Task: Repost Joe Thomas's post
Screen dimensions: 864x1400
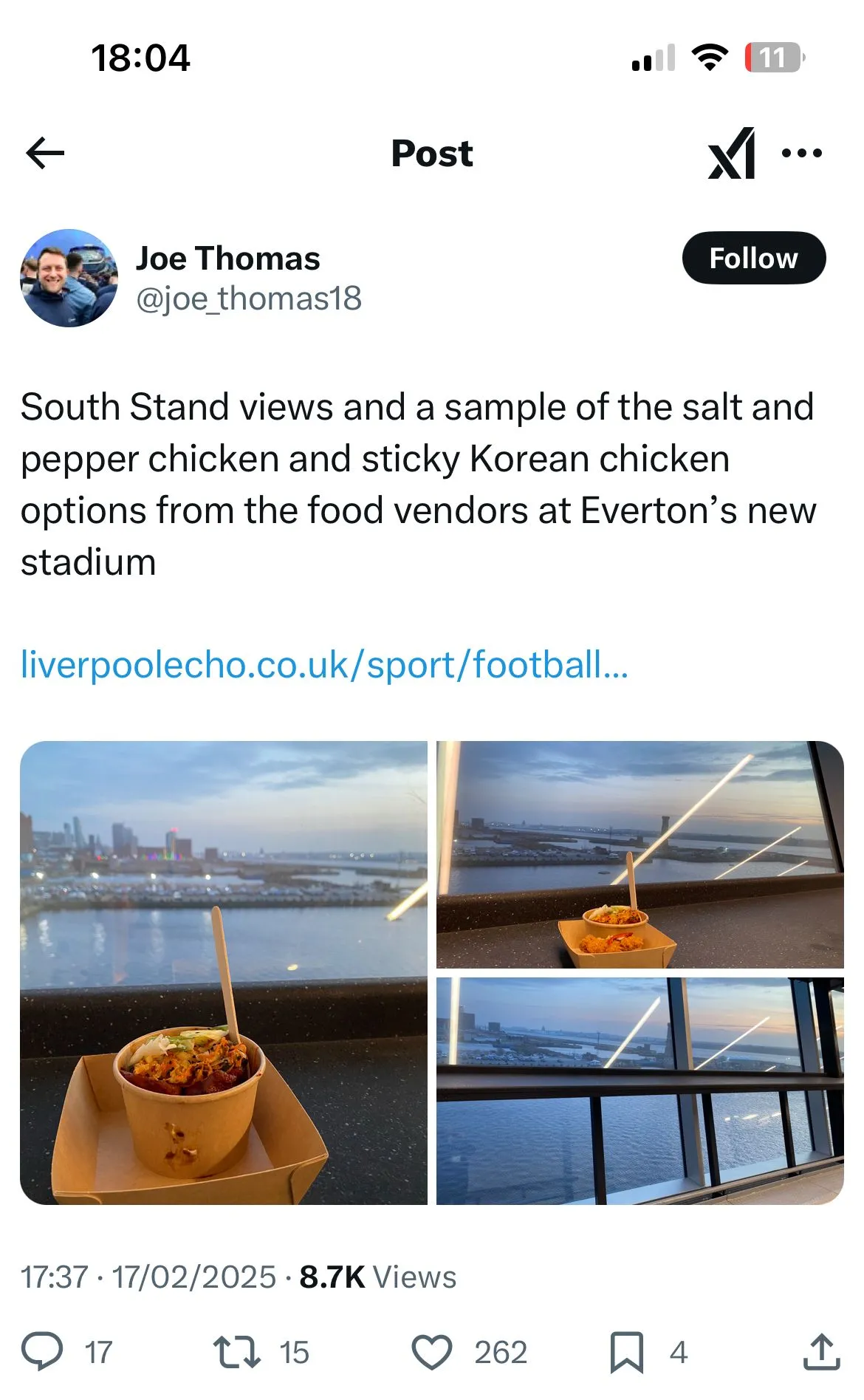Action: 236,1351
